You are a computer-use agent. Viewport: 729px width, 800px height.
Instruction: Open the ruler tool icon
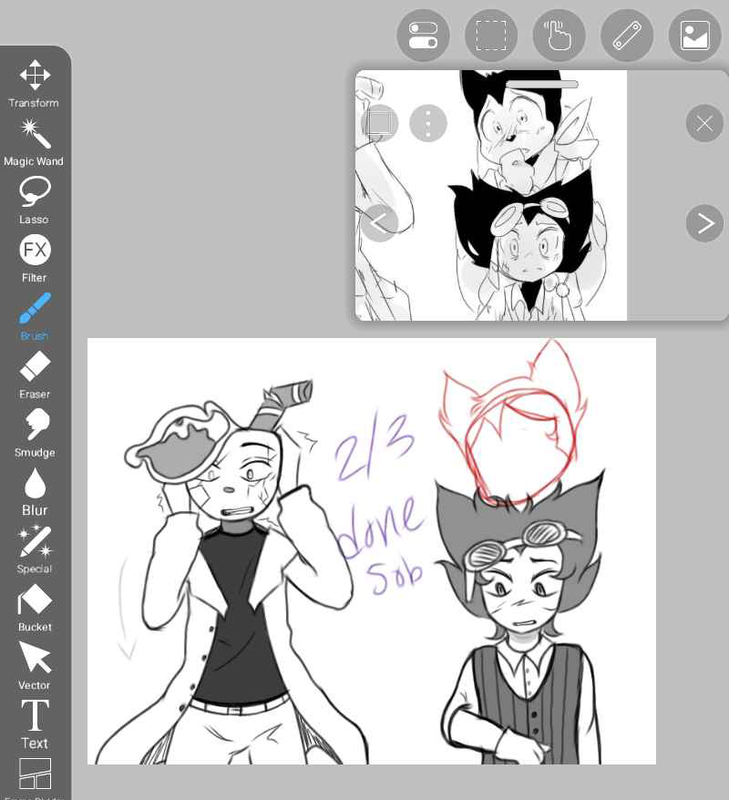tap(626, 37)
